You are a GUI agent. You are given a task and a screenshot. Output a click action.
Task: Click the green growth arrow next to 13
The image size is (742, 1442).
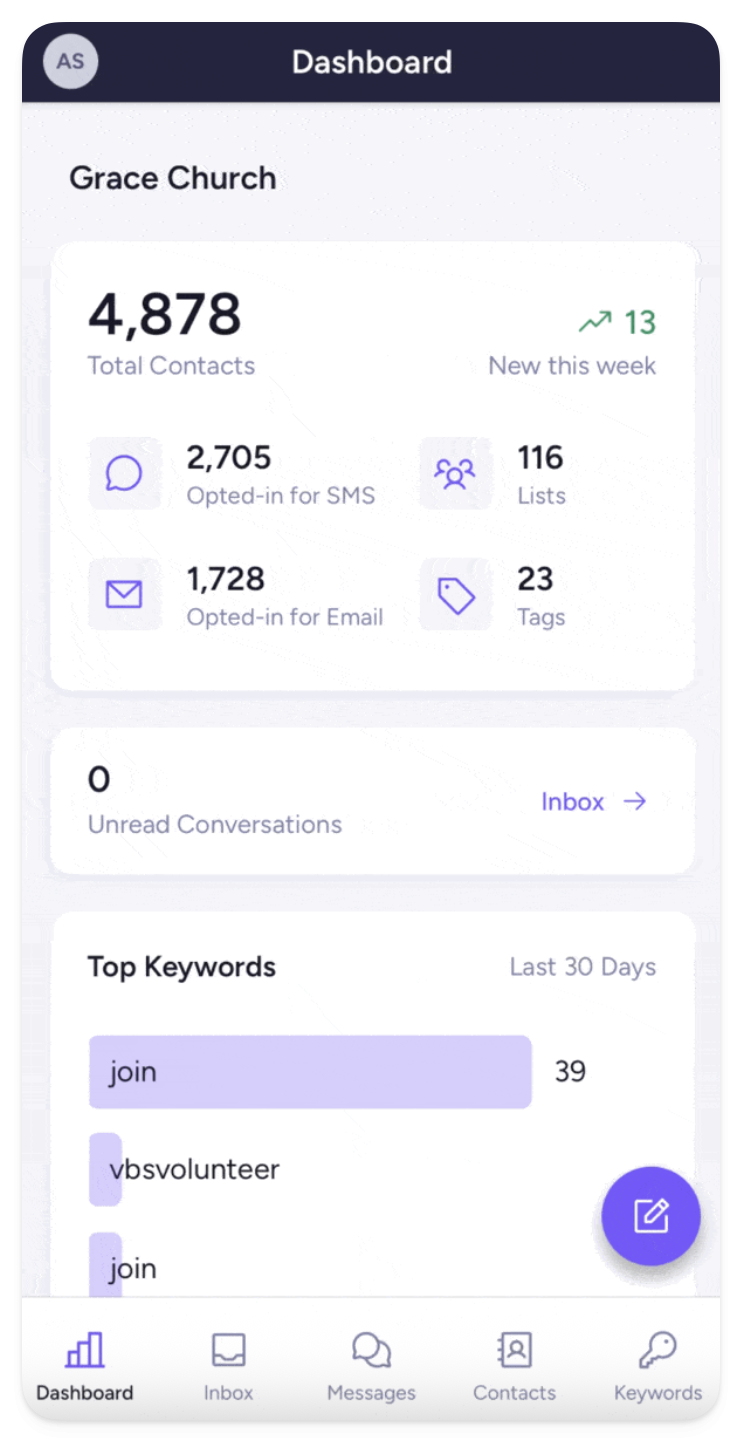594,322
